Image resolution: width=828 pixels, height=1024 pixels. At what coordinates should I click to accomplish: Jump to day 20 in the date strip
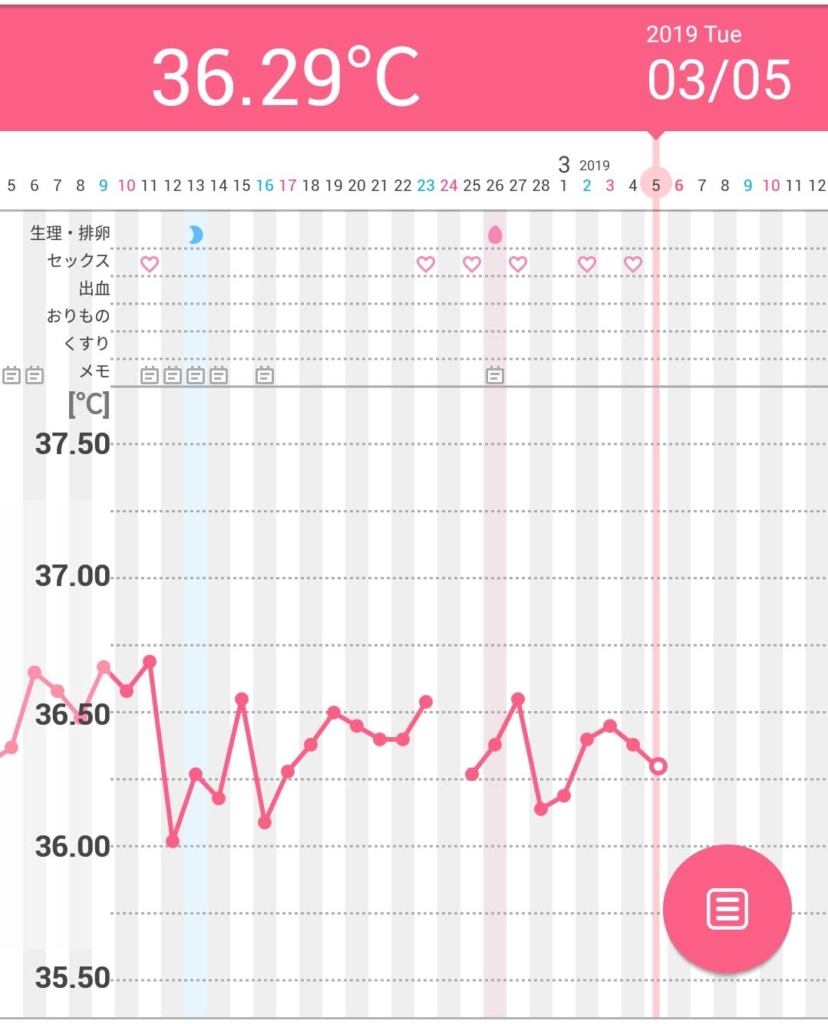pyautogui.click(x=356, y=186)
